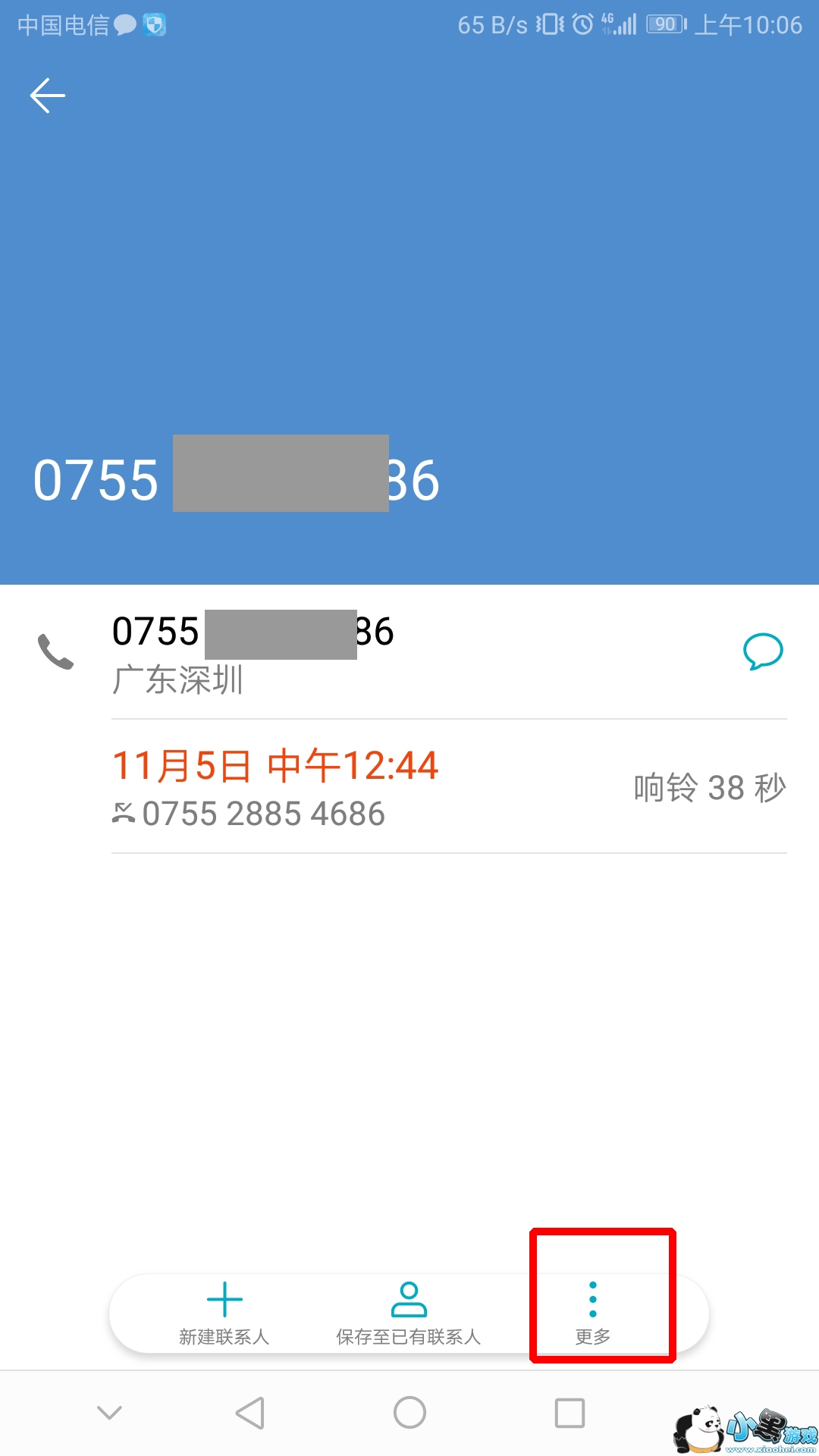Image resolution: width=819 pixels, height=1456 pixels.
Task: Select 保存至已有联系人
Action: coord(409,1313)
